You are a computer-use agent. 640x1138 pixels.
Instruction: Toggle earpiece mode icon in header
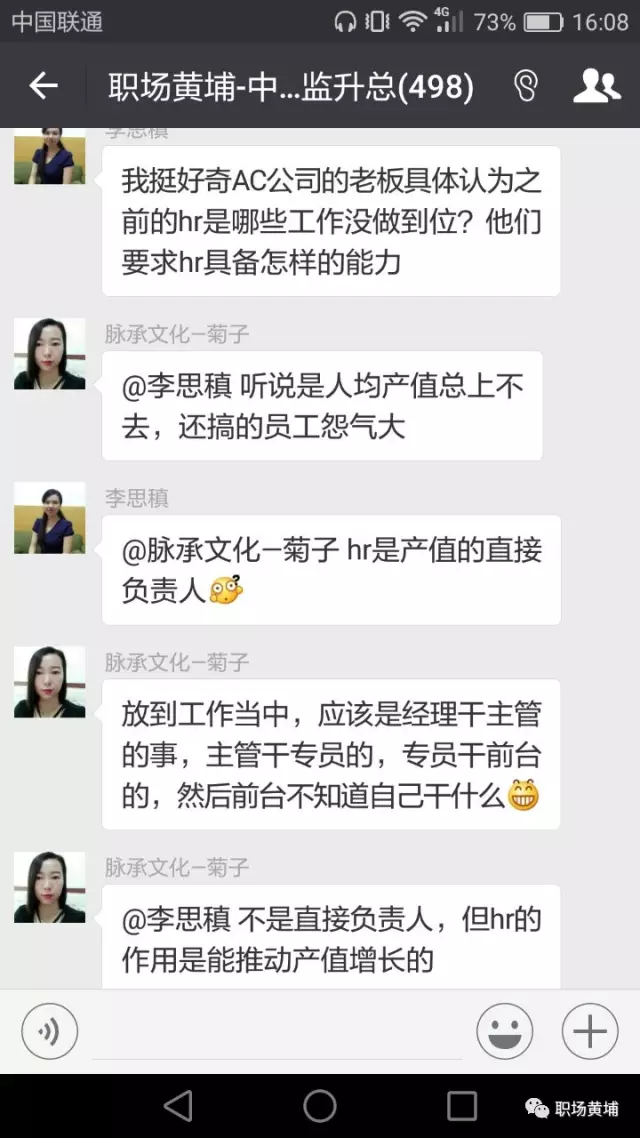point(525,87)
